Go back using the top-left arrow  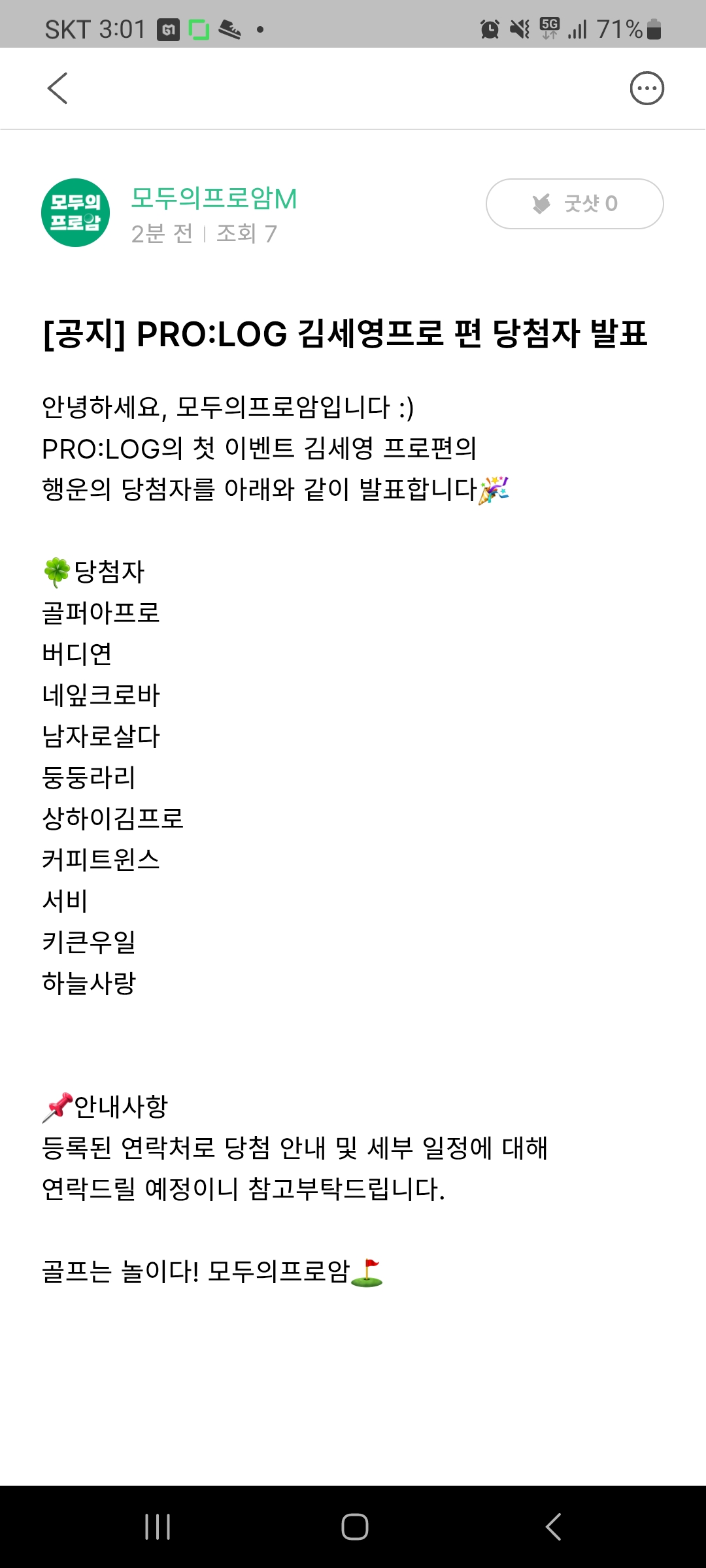58,88
